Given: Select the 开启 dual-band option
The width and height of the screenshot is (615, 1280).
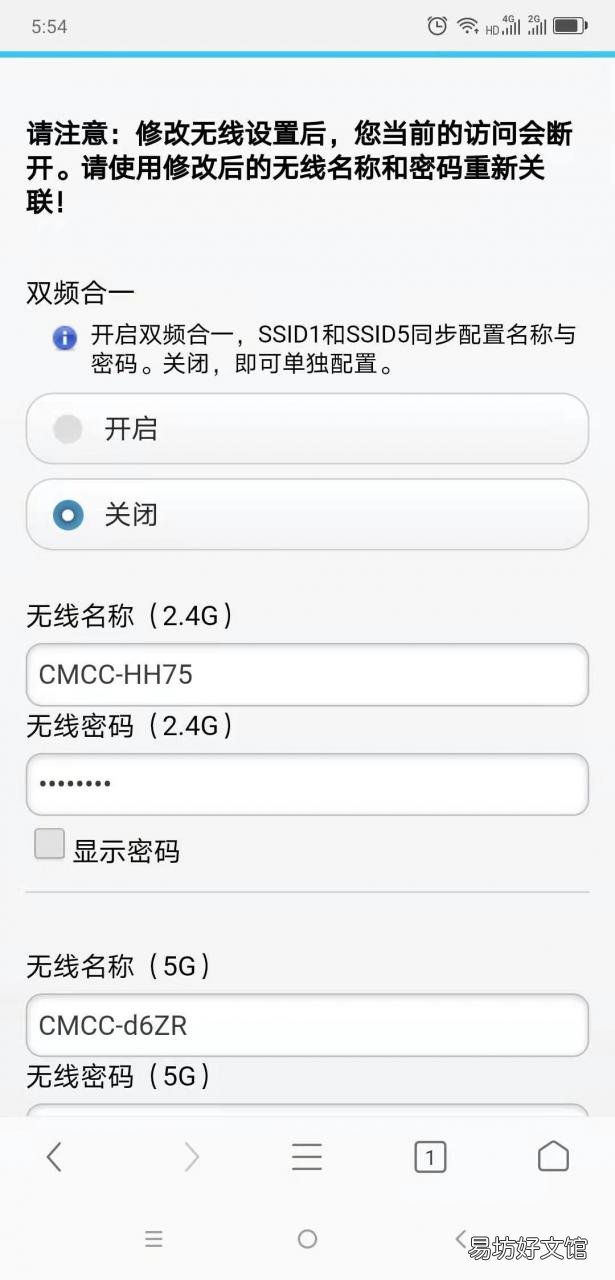Looking at the screenshot, I should 307,429.
